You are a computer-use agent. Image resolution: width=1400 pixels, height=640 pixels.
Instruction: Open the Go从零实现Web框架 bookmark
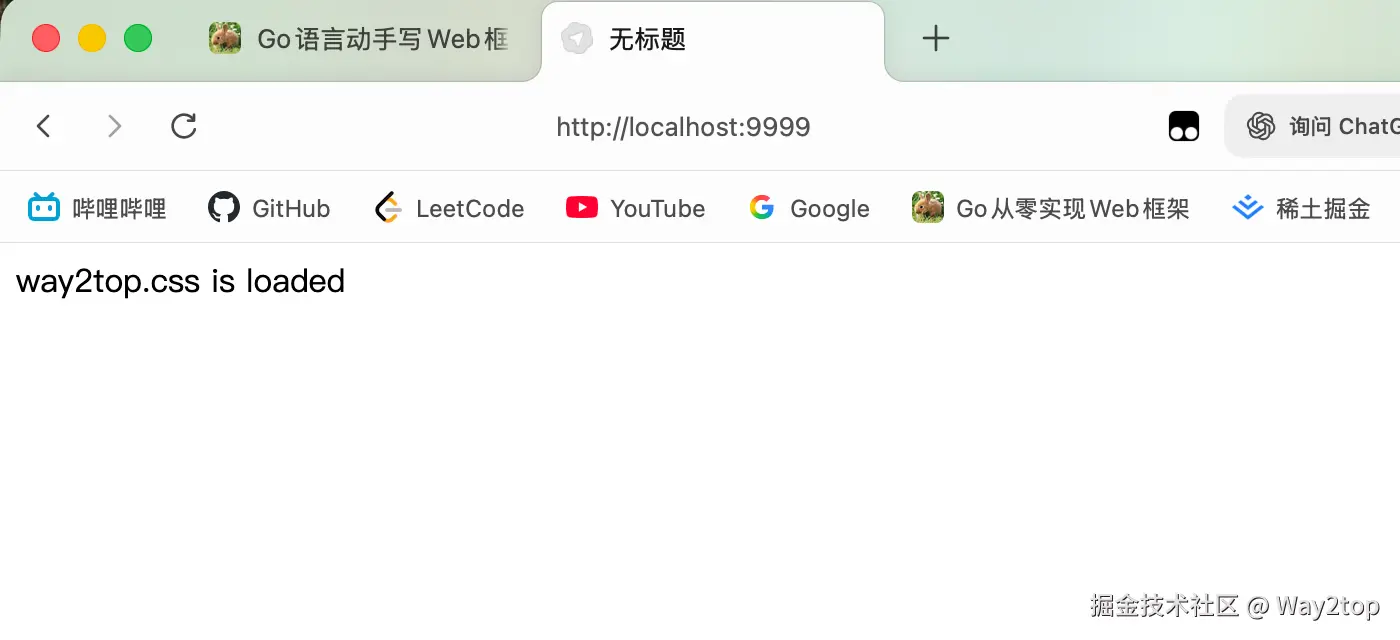(1051, 208)
